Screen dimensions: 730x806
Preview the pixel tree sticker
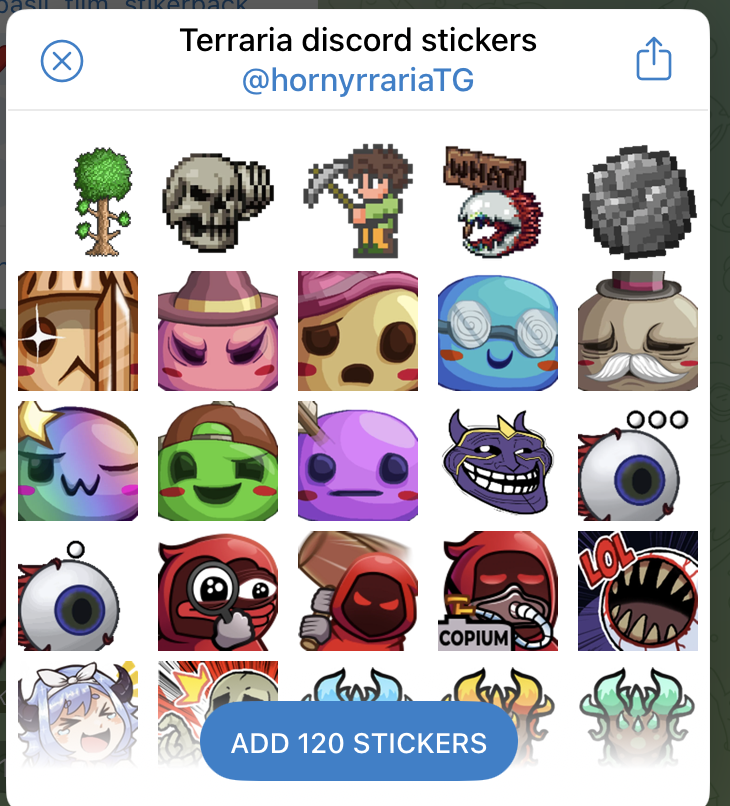[98, 201]
